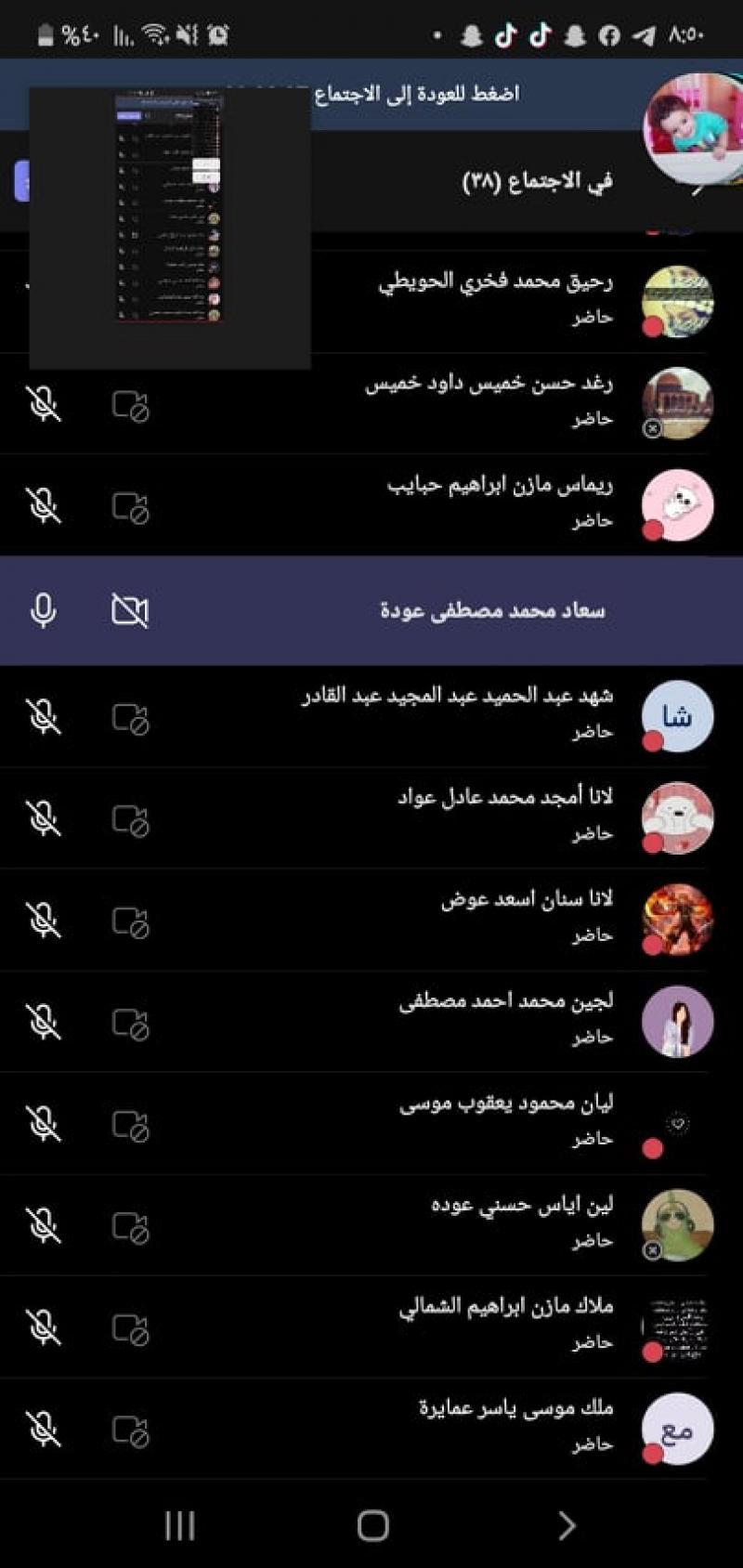Go back with the system navigation arrow
This screenshot has width=743, height=1568.
point(567,1525)
